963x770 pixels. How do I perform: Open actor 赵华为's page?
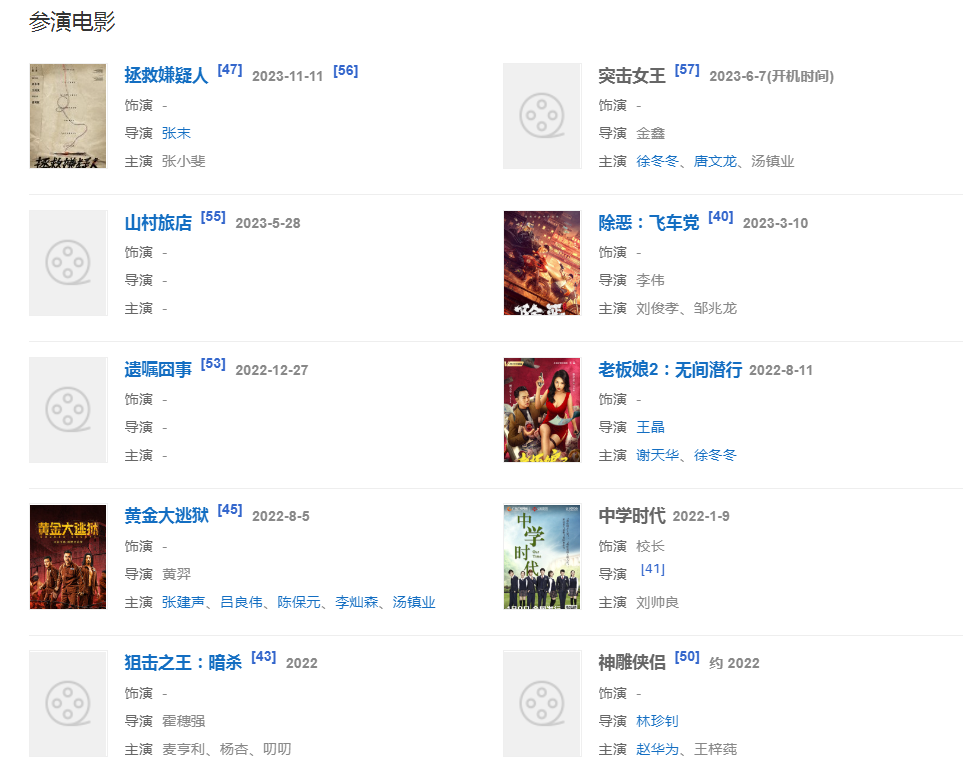(x=657, y=749)
